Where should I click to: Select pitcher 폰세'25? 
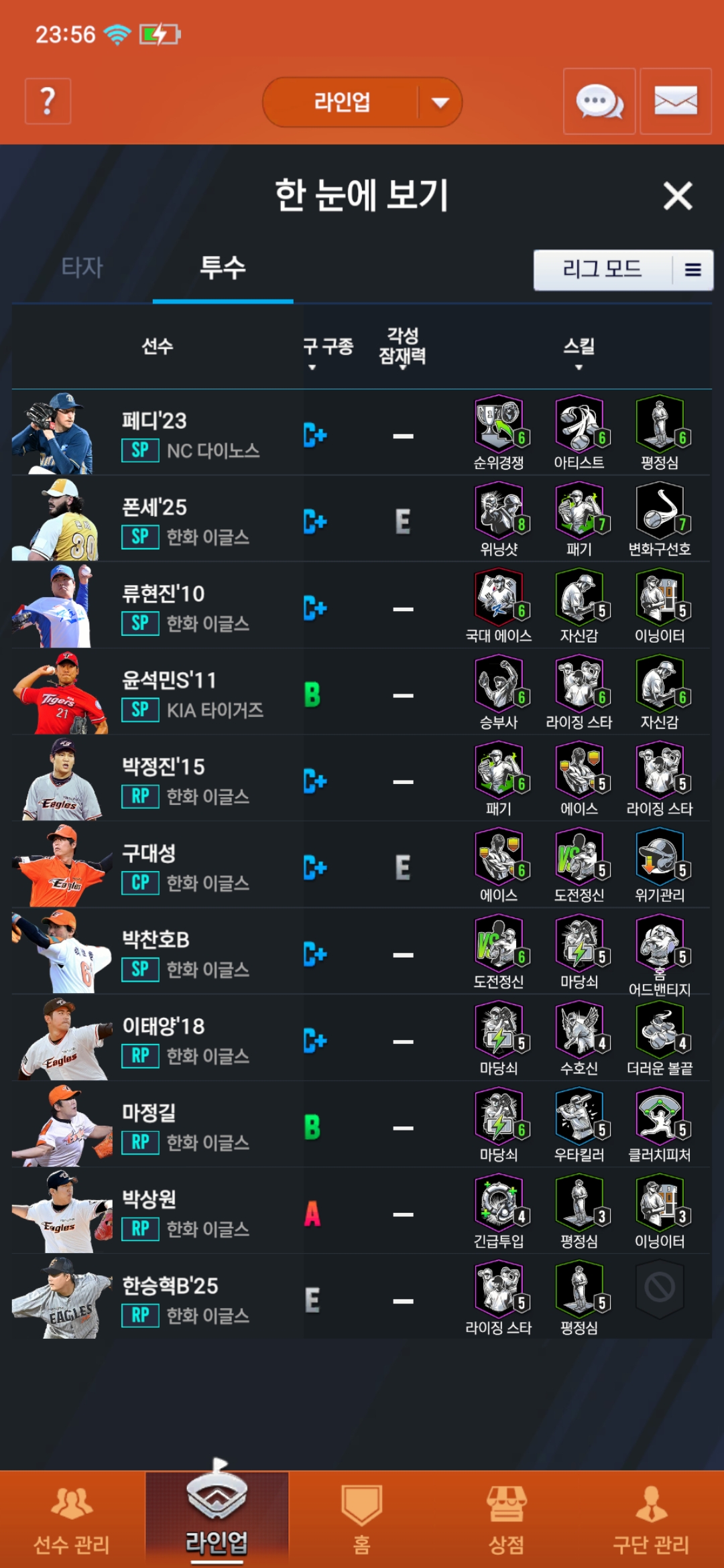(x=154, y=521)
